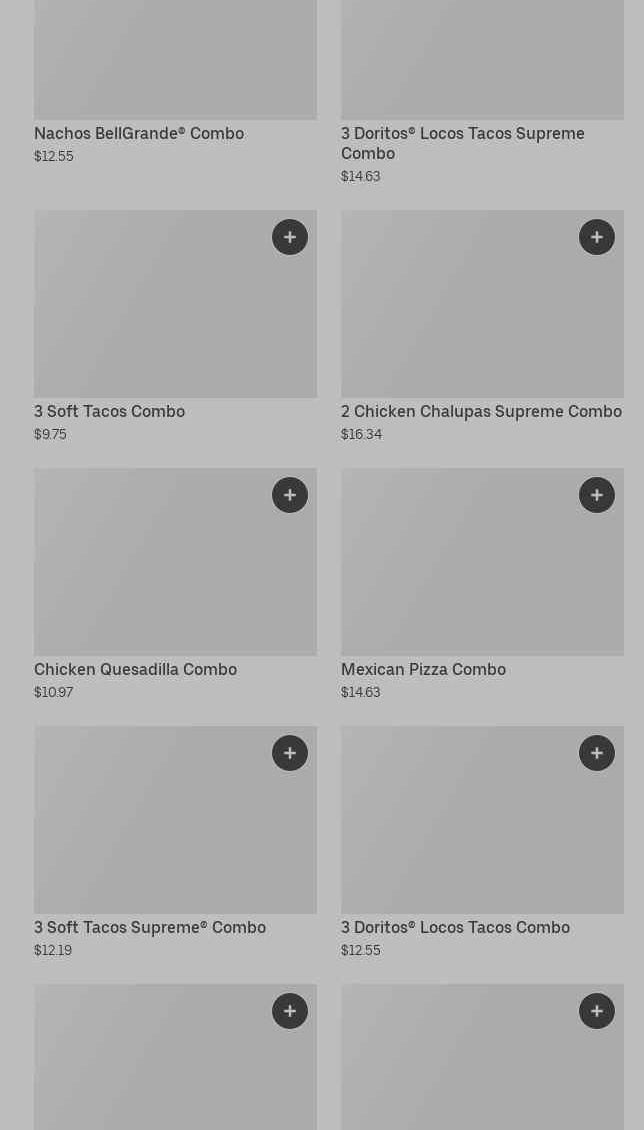View 3 Soft Tacos Combo details
Image resolution: width=644 pixels, height=1130 pixels.
tap(110, 411)
